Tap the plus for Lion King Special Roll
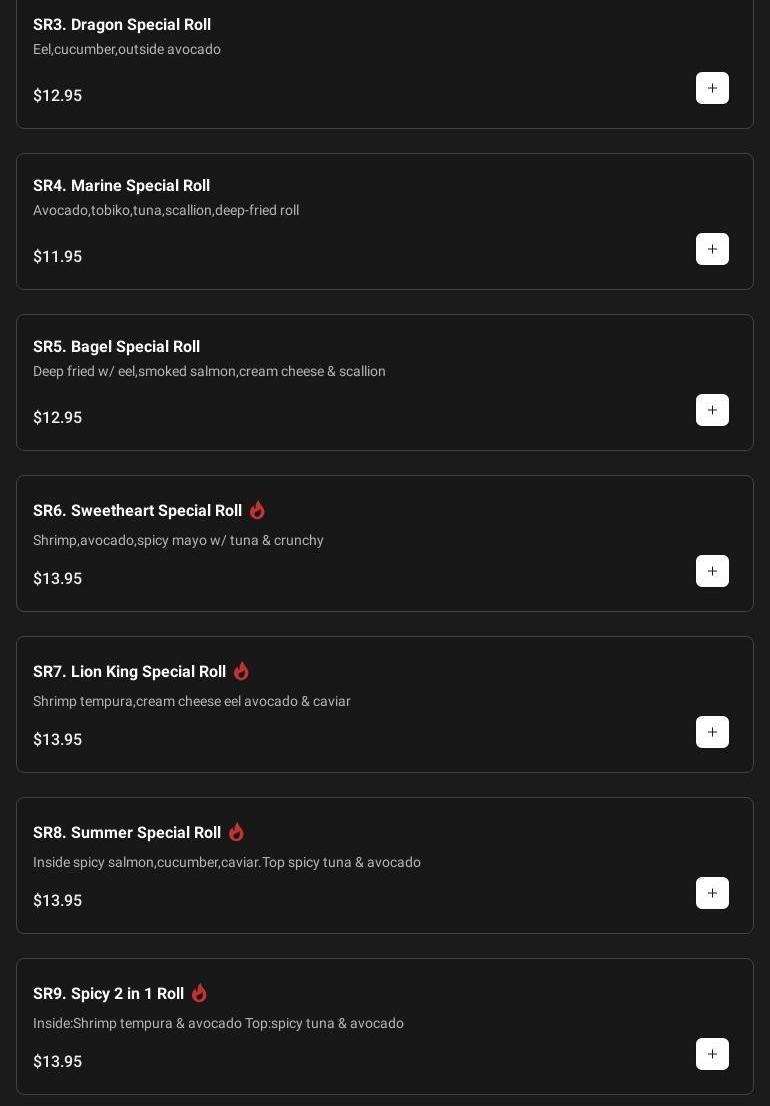This screenshot has height=1106, width=770. [712, 732]
